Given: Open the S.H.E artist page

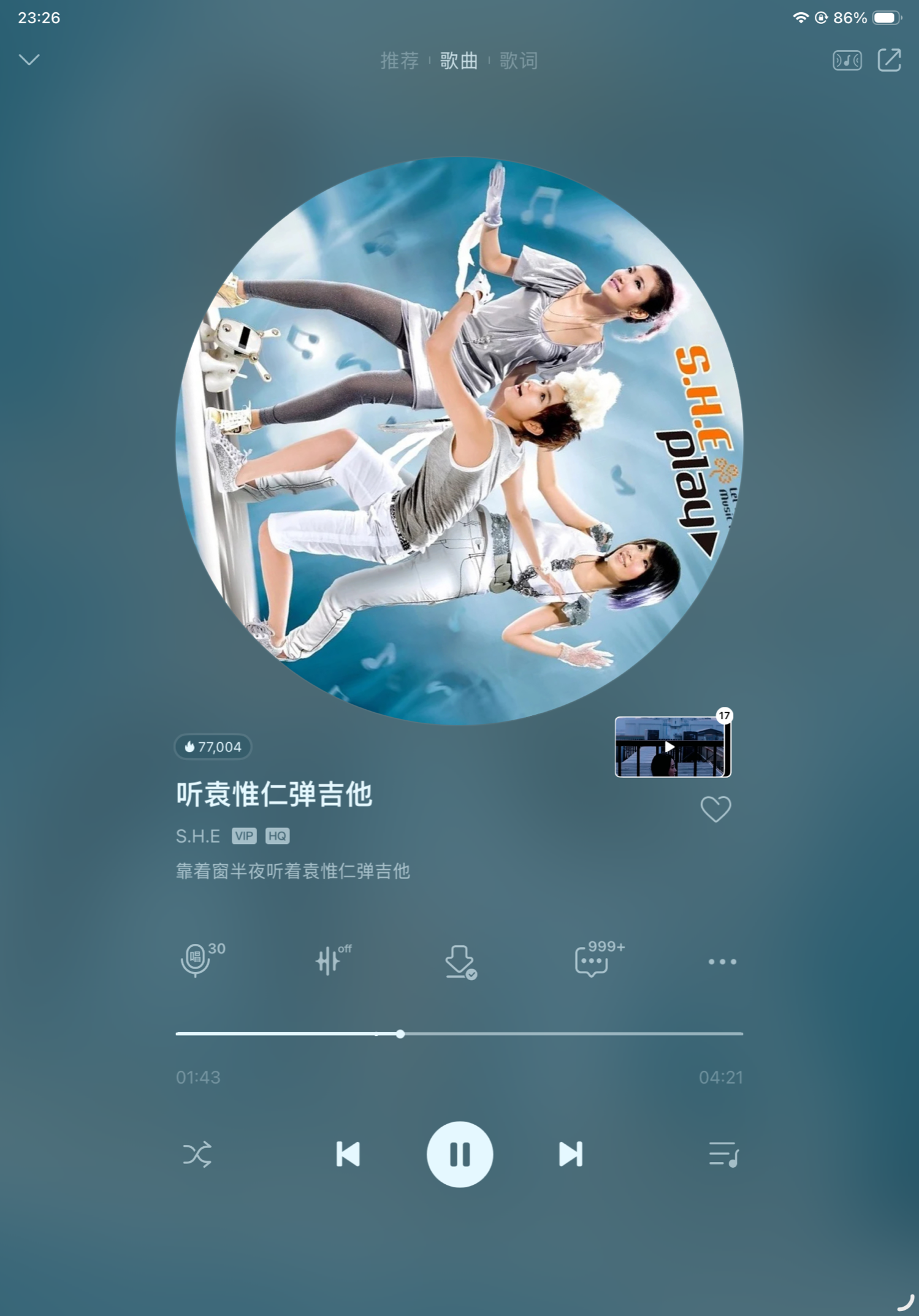Looking at the screenshot, I should (198, 836).
